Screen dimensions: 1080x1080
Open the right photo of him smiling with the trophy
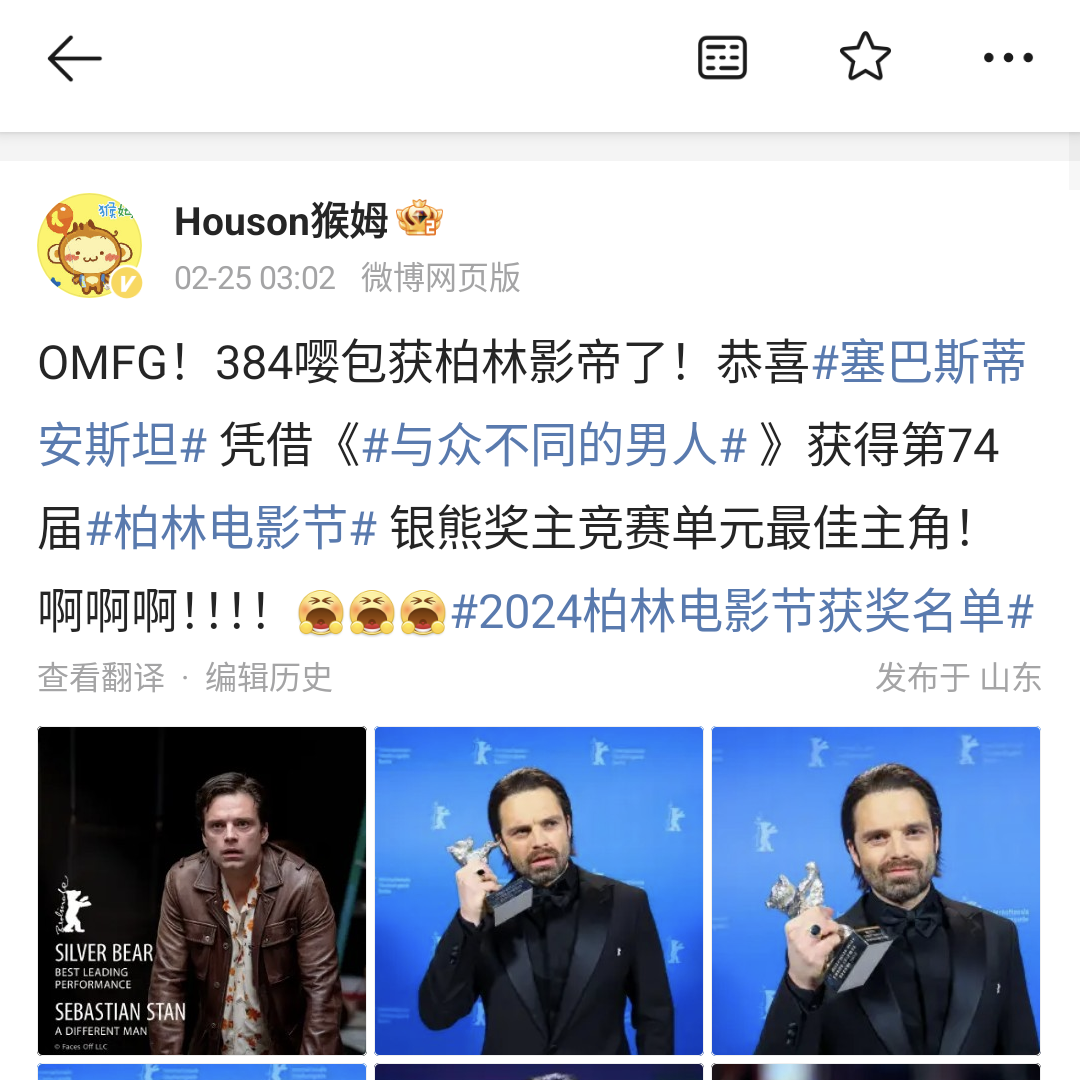click(876, 890)
